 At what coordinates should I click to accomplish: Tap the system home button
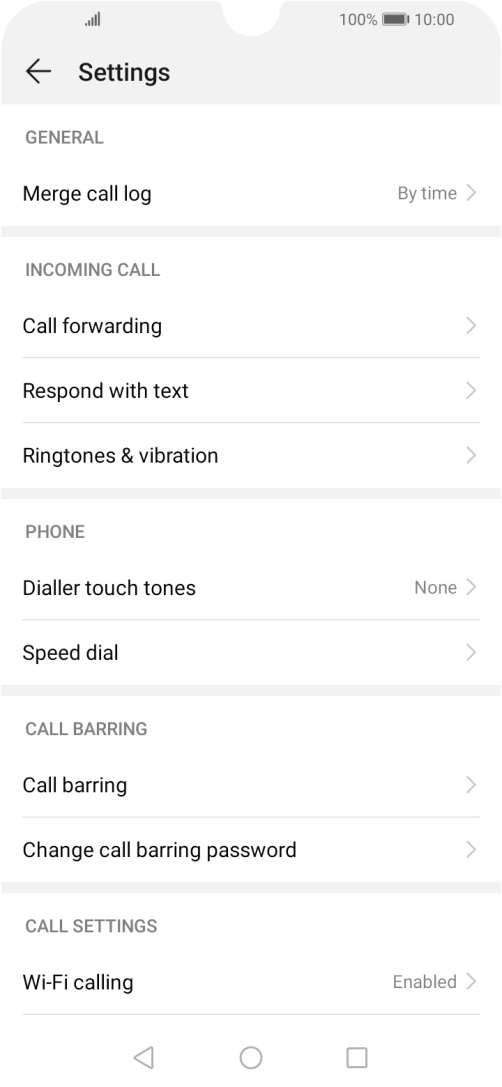[x=251, y=1057]
